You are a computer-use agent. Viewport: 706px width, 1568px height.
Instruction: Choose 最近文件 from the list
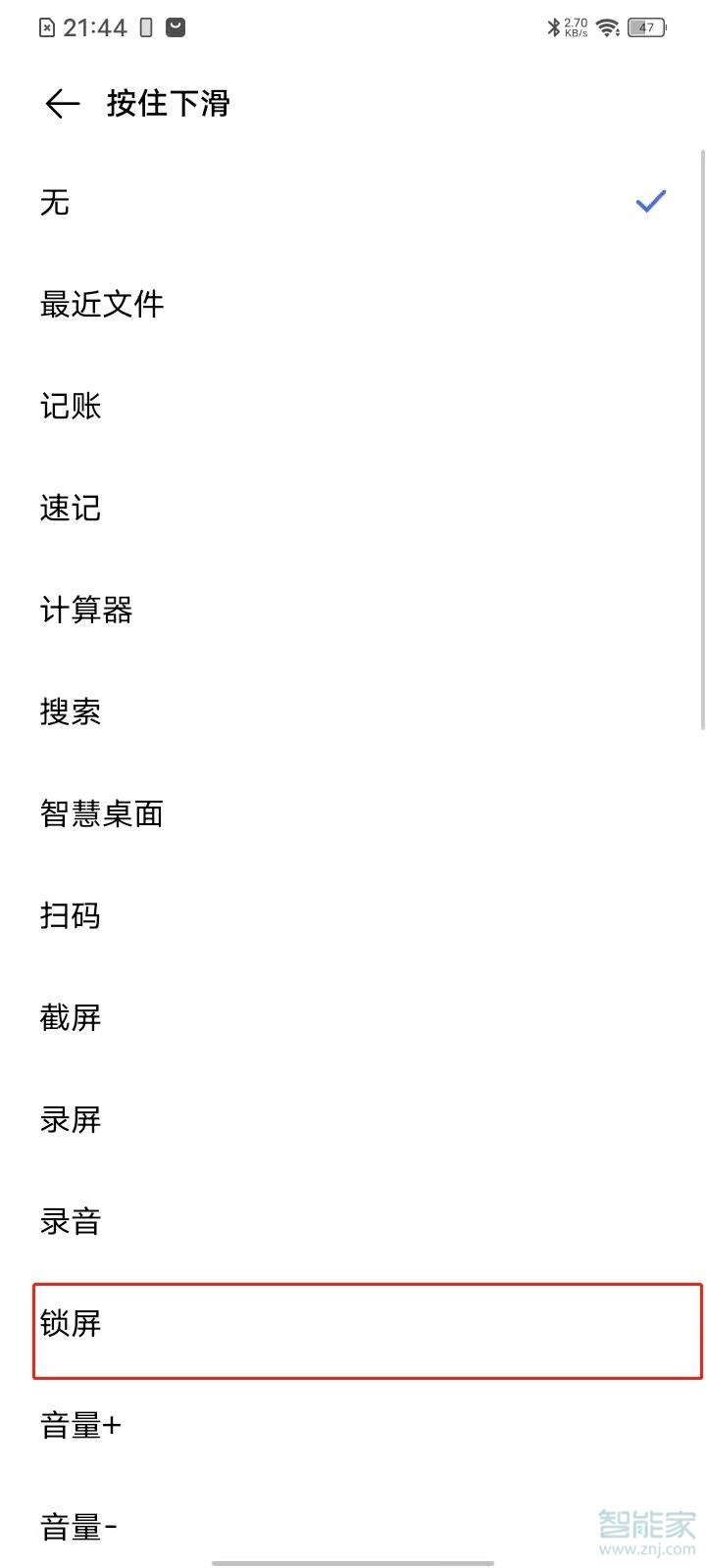tap(103, 305)
